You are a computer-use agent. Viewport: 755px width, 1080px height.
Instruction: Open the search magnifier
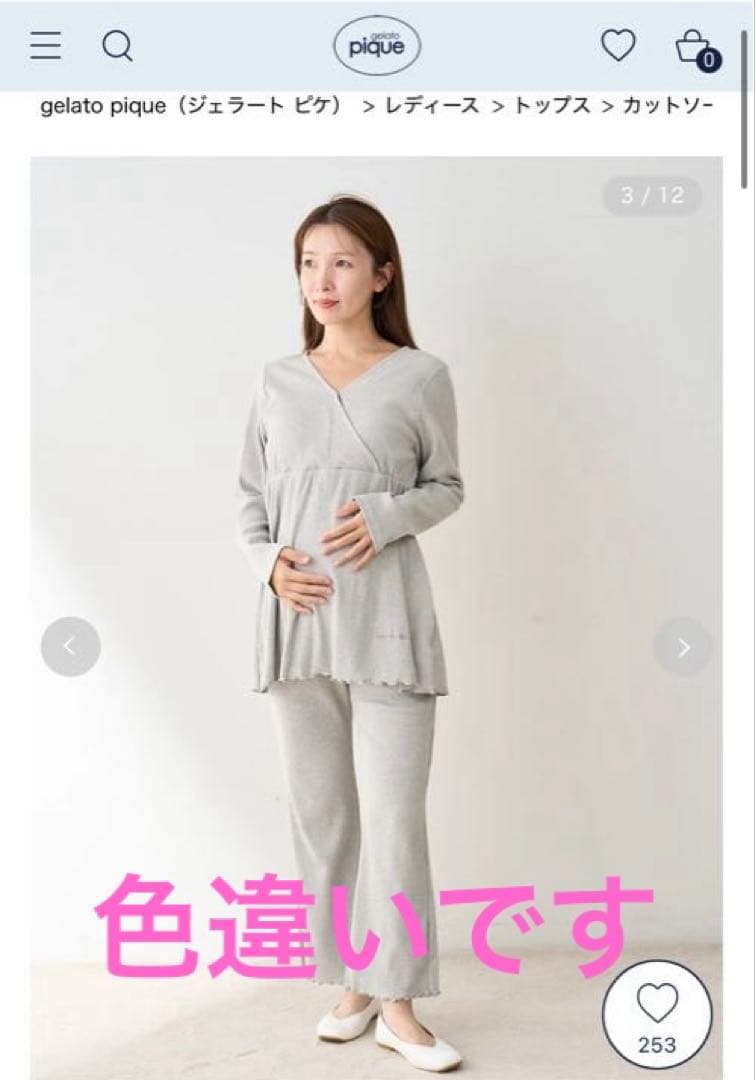[x=117, y=46]
